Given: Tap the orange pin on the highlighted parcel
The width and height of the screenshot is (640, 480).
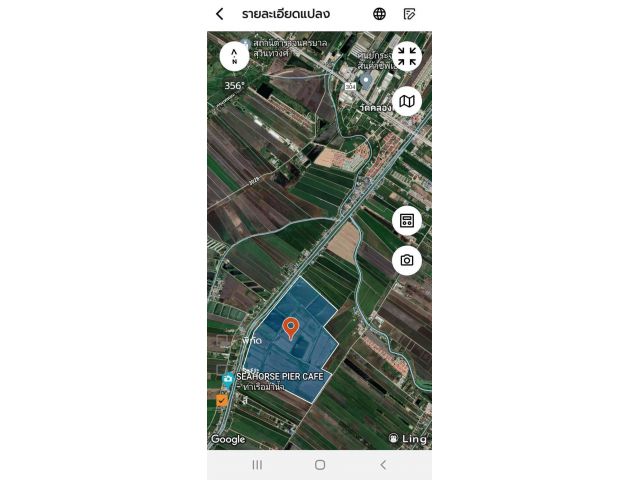Looking at the screenshot, I should click(291, 327).
